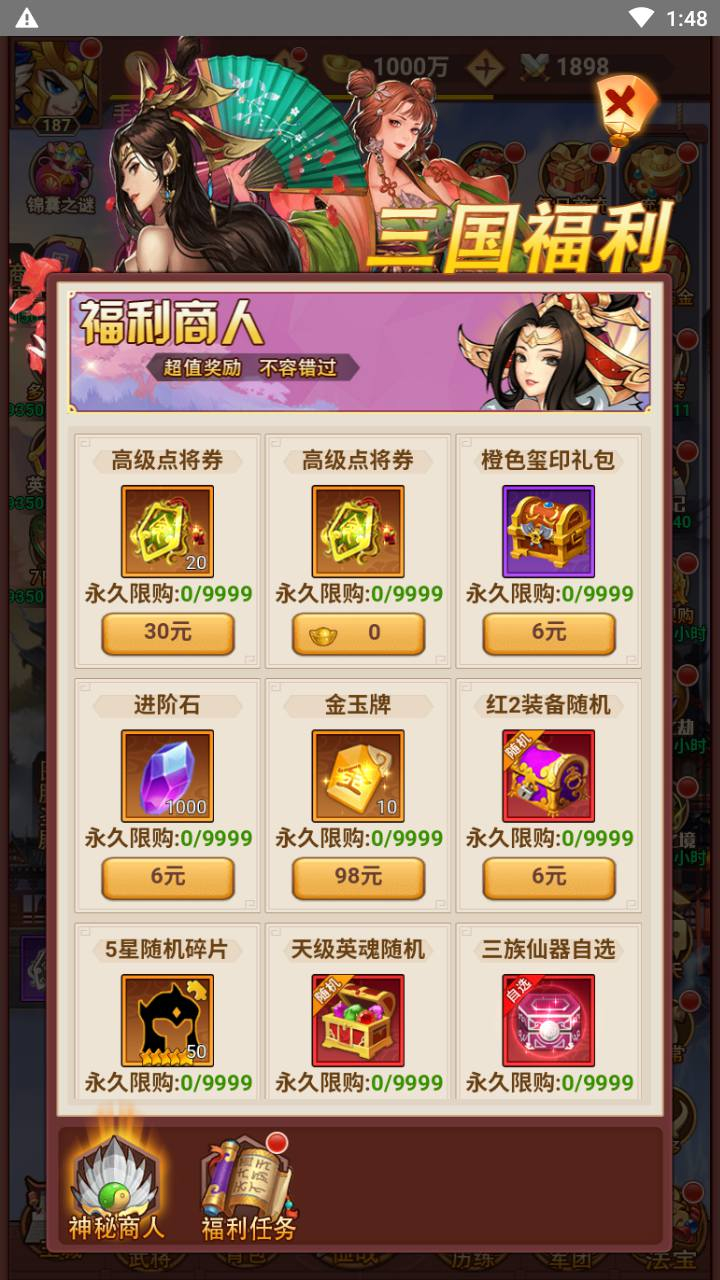View the 天级英魂随机 chest item
This screenshot has height=1280, width=720.
(x=358, y=1020)
